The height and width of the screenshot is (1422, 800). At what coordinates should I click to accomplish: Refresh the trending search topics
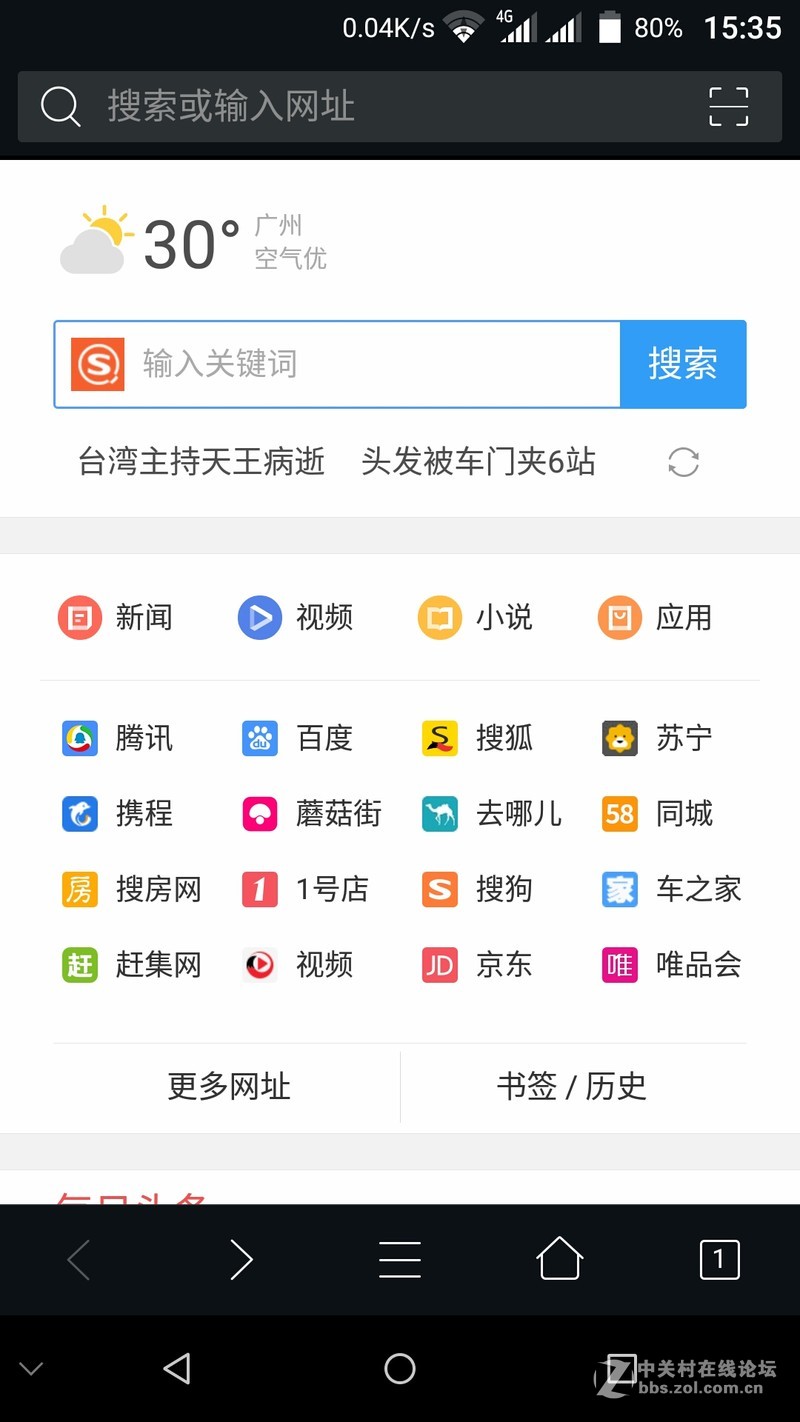(683, 462)
